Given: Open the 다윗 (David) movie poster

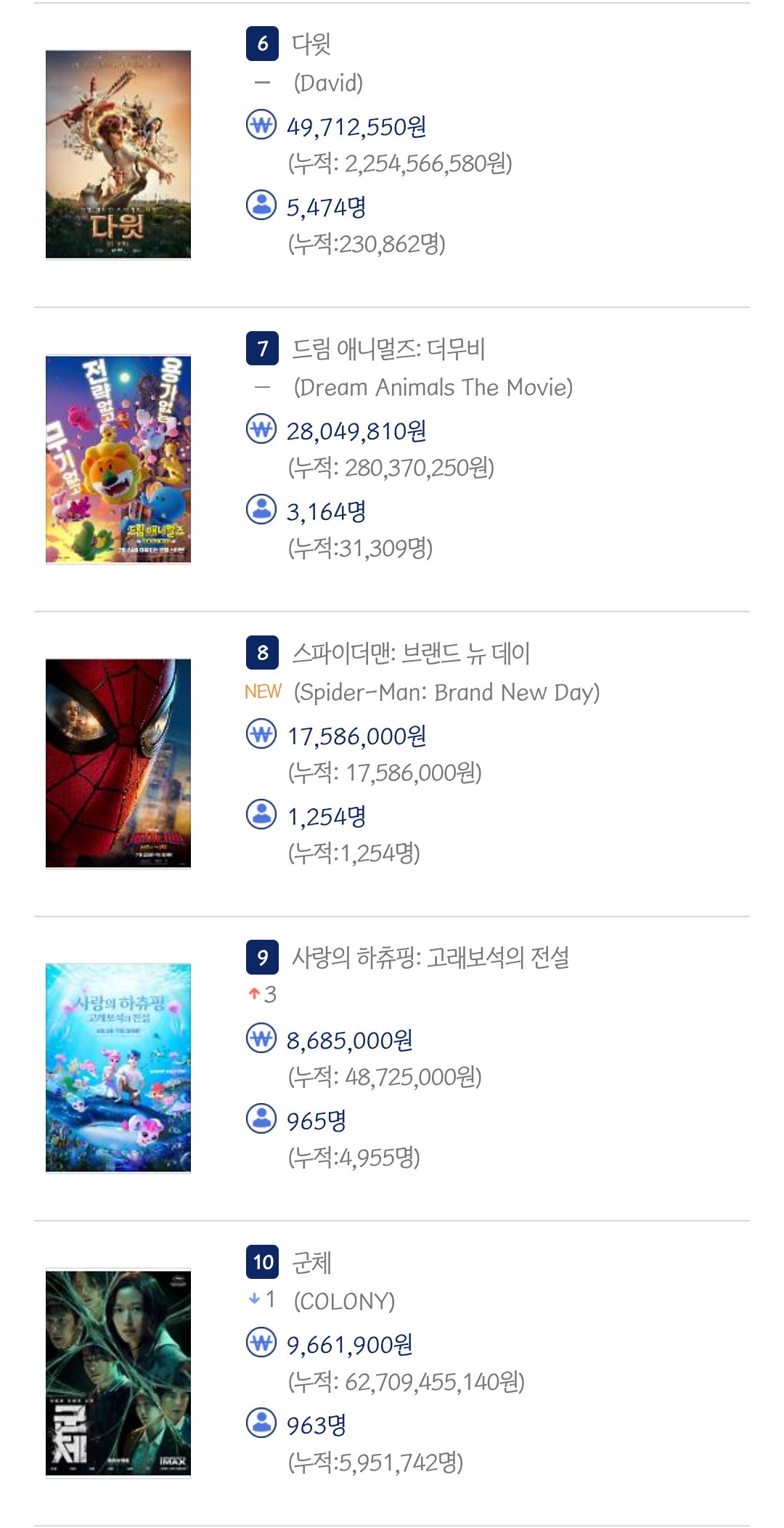Looking at the screenshot, I should coord(118,154).
